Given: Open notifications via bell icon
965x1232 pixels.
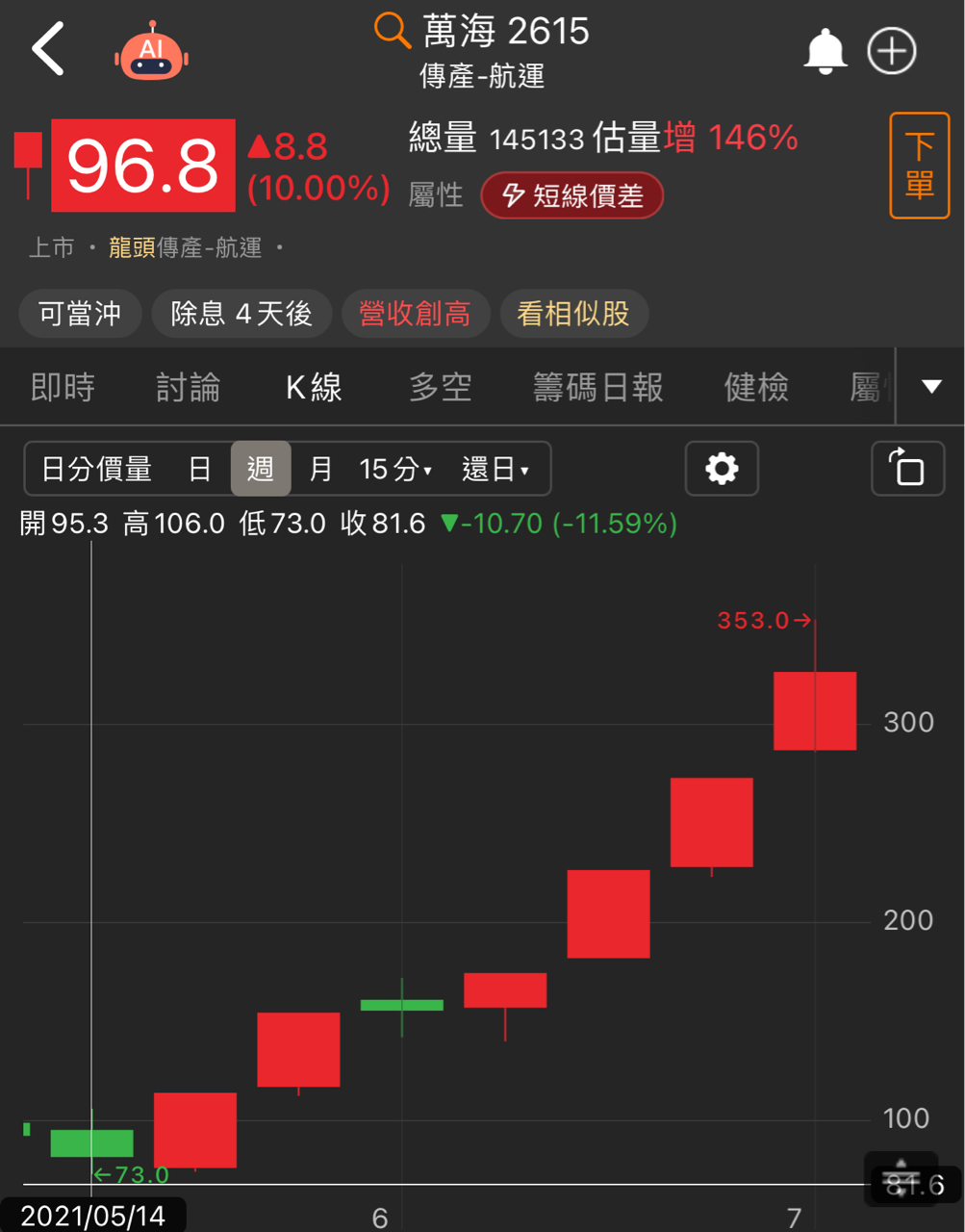Looking at the screenshot, I should [x=825, y=49].
